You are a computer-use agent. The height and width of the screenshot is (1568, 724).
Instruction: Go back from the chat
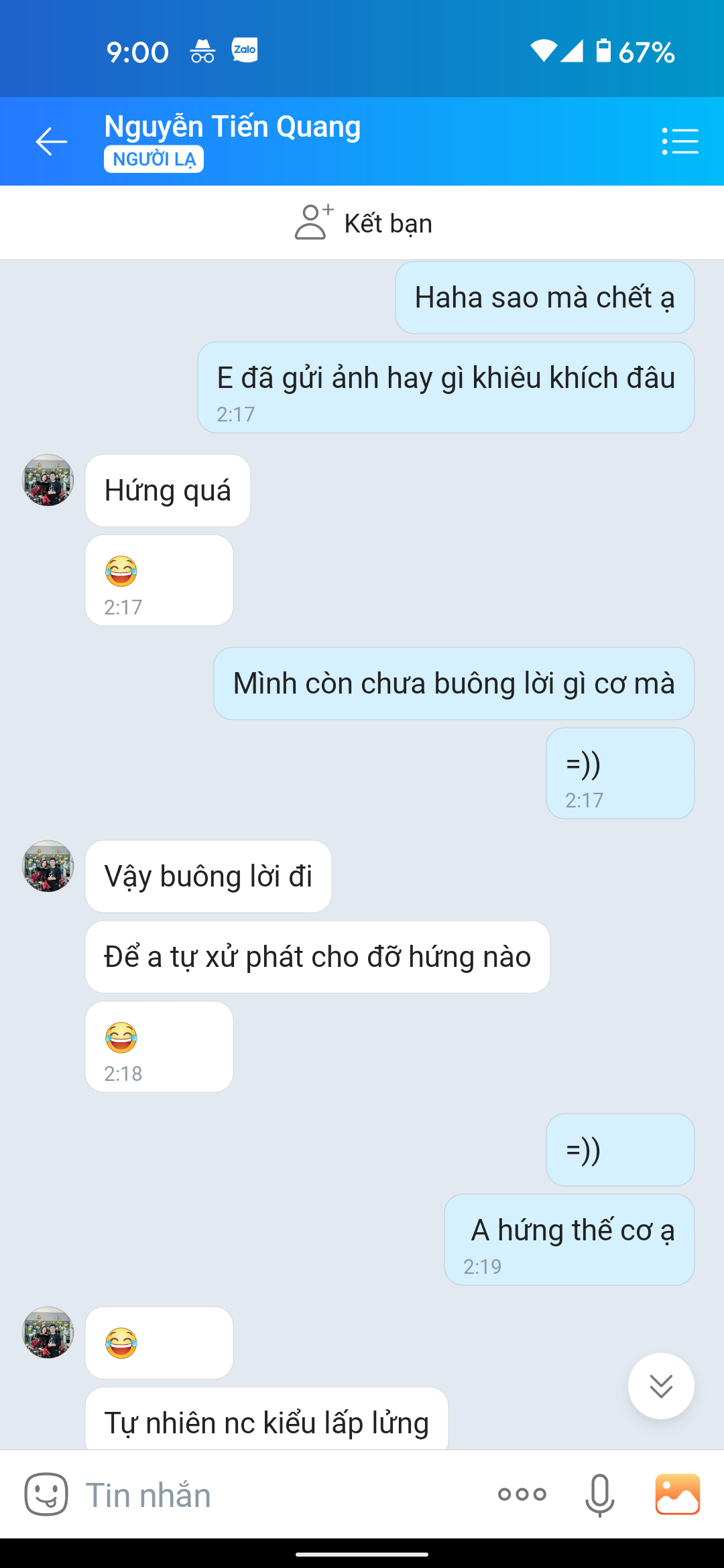pyautogui.click(x=52, y=141)
